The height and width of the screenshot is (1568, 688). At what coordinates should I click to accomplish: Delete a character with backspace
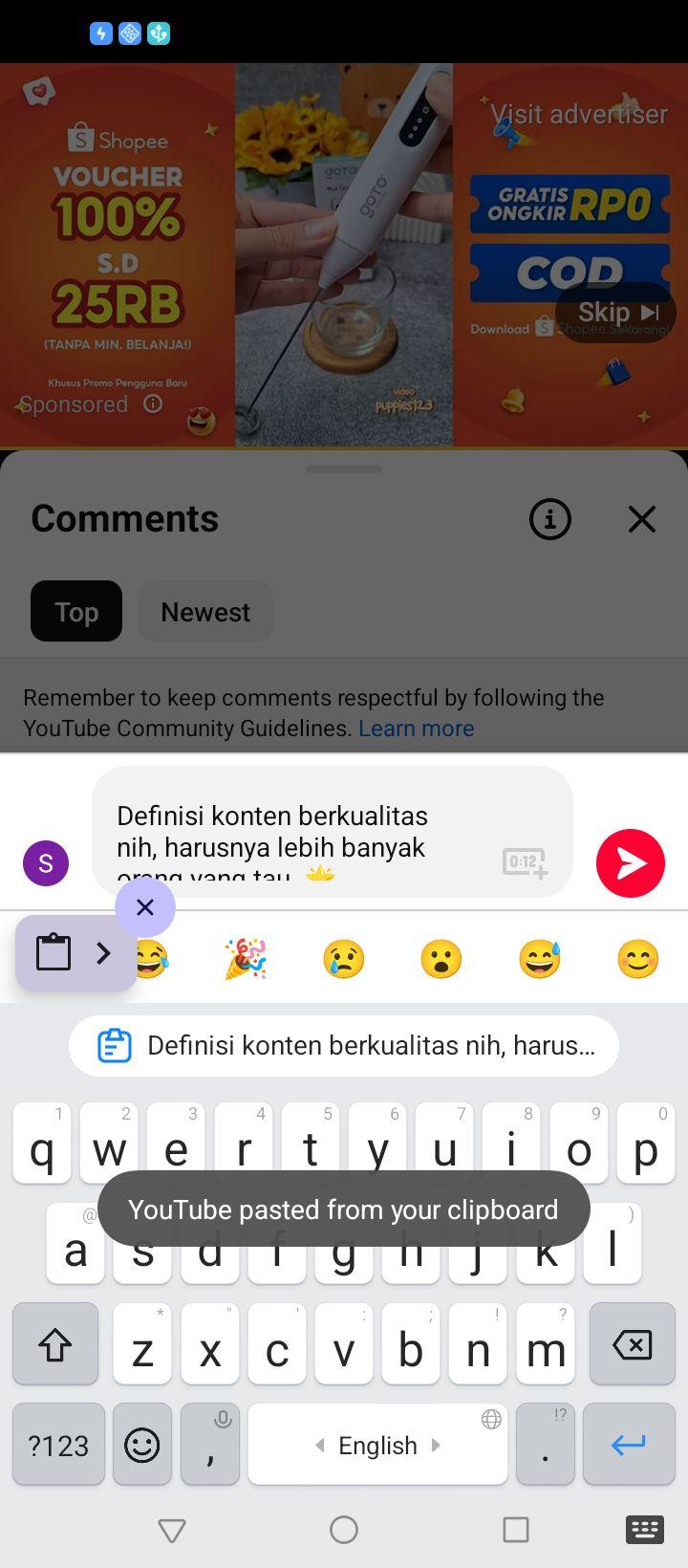point(633,1344)
